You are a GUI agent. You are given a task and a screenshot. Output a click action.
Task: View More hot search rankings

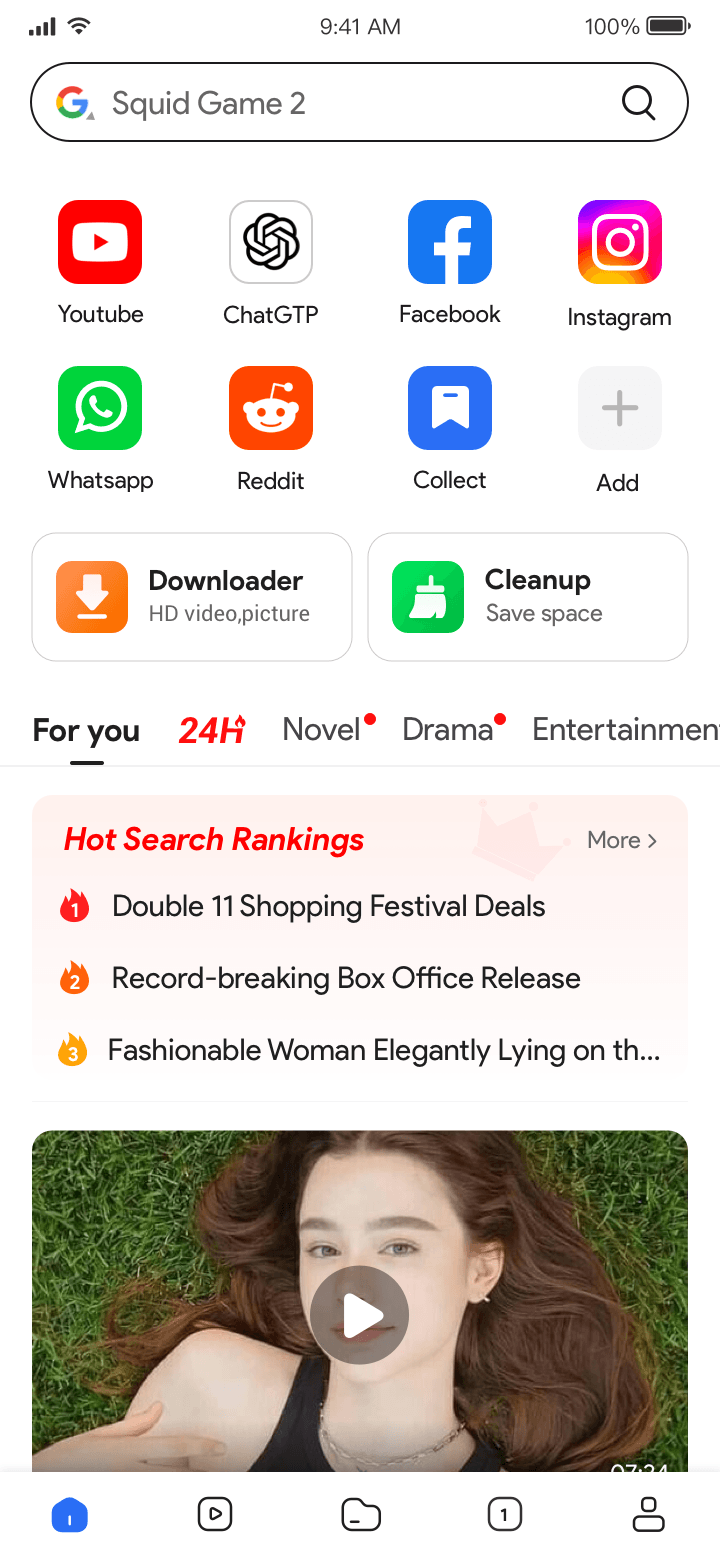(622, 840)
